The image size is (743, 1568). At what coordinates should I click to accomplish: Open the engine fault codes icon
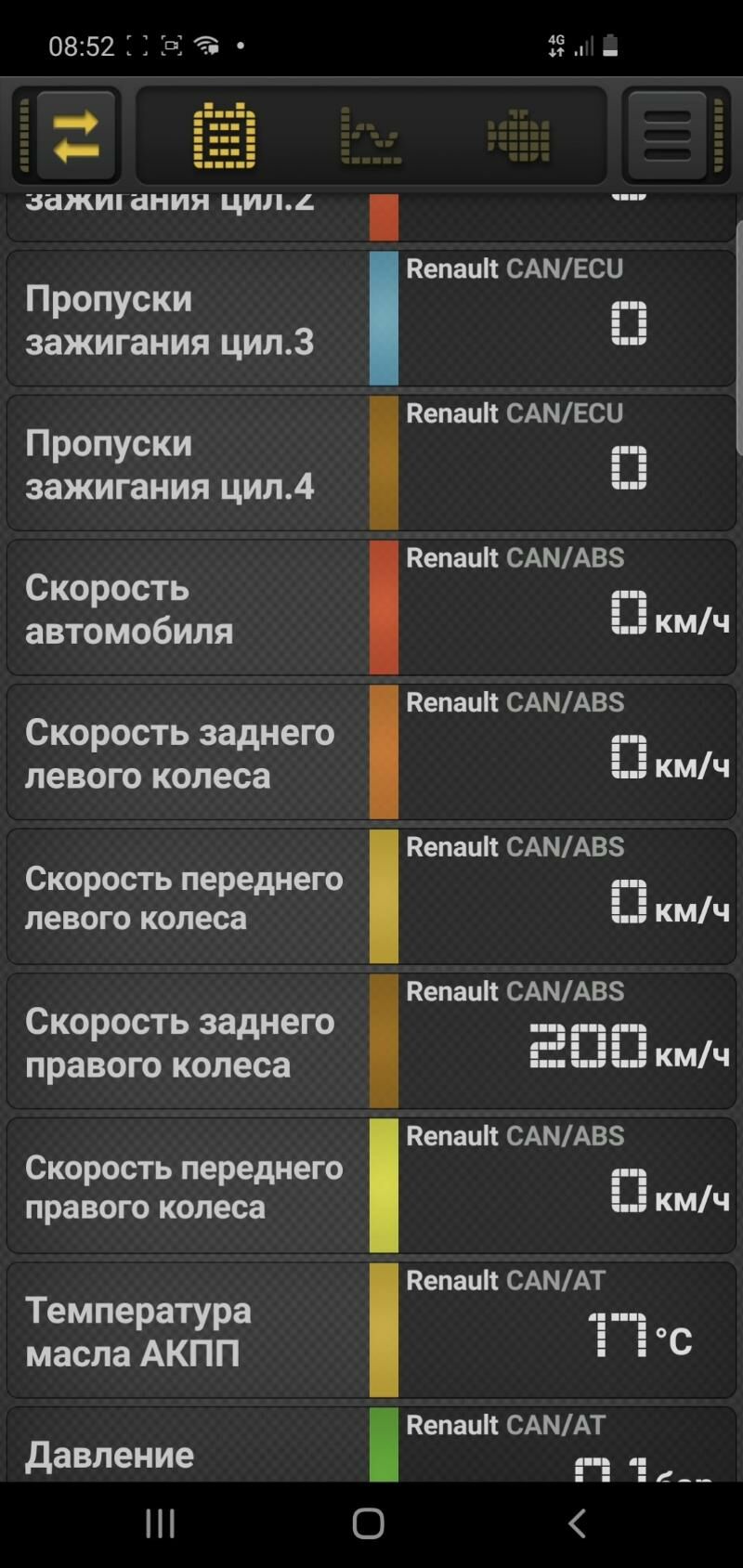click(x=517, y=135)
